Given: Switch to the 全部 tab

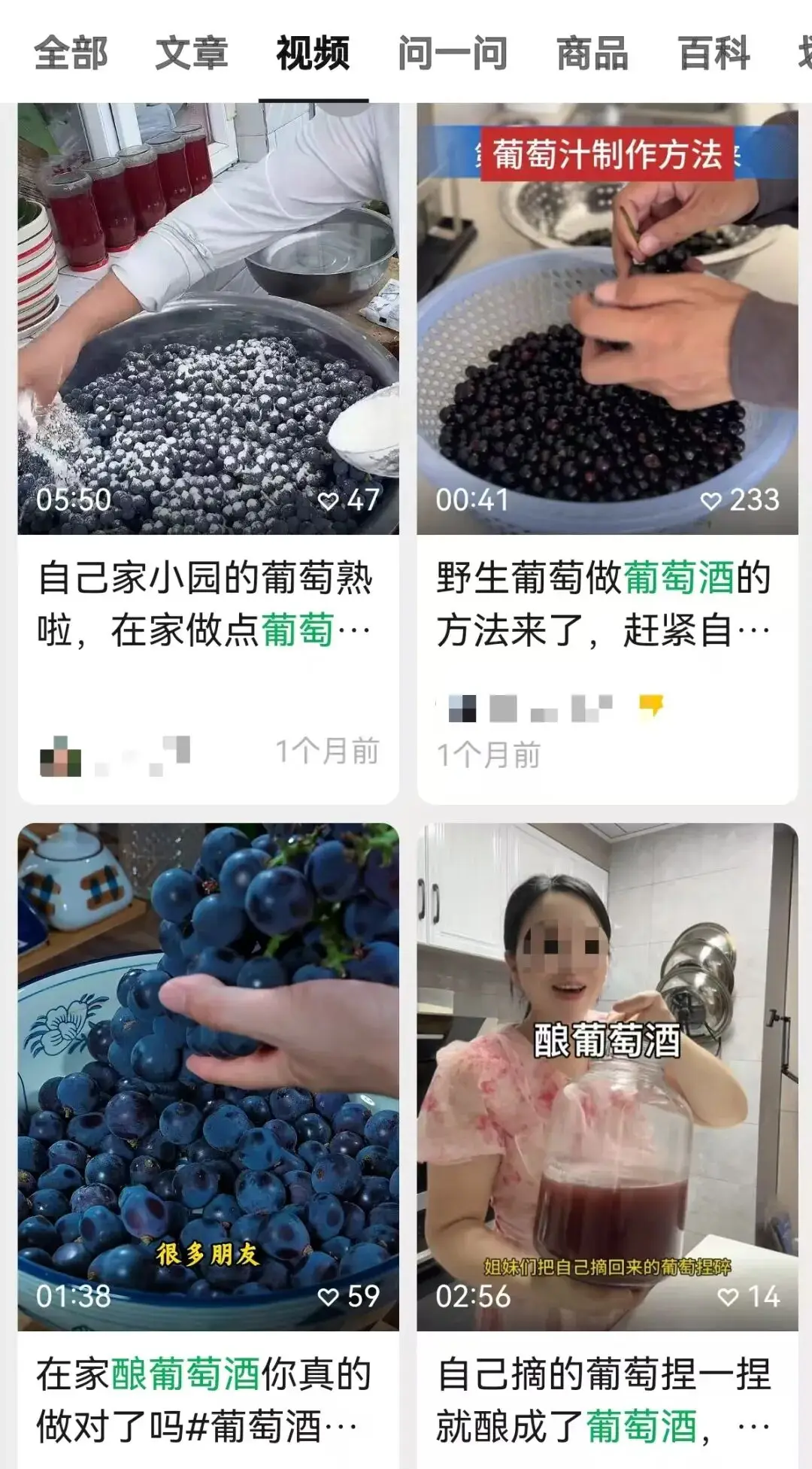Looking at the screenshot, I should tap(71, 53).
